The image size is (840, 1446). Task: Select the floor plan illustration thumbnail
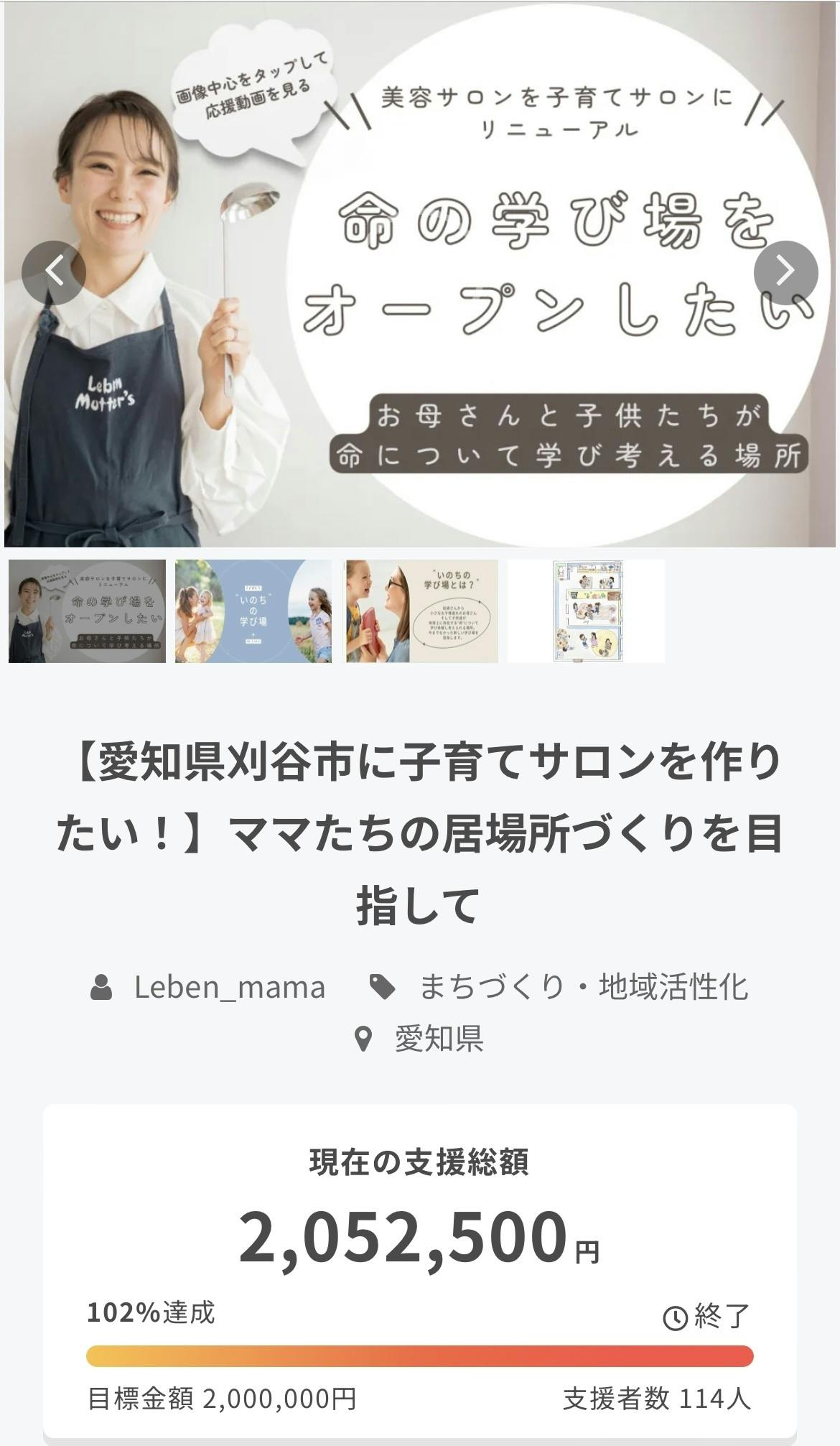click(586, 611)
